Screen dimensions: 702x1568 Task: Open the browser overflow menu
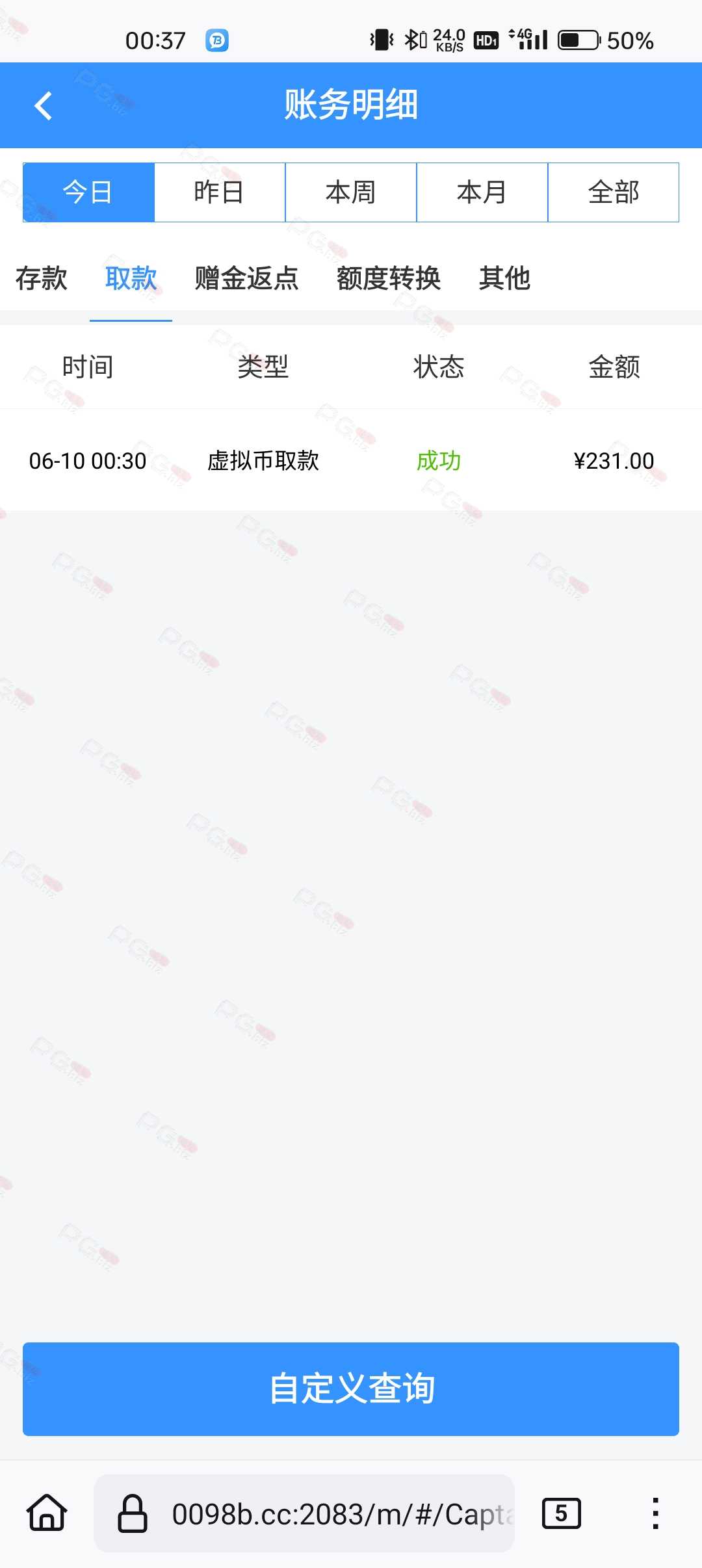pyautogui.click(x=655, y=1513)
